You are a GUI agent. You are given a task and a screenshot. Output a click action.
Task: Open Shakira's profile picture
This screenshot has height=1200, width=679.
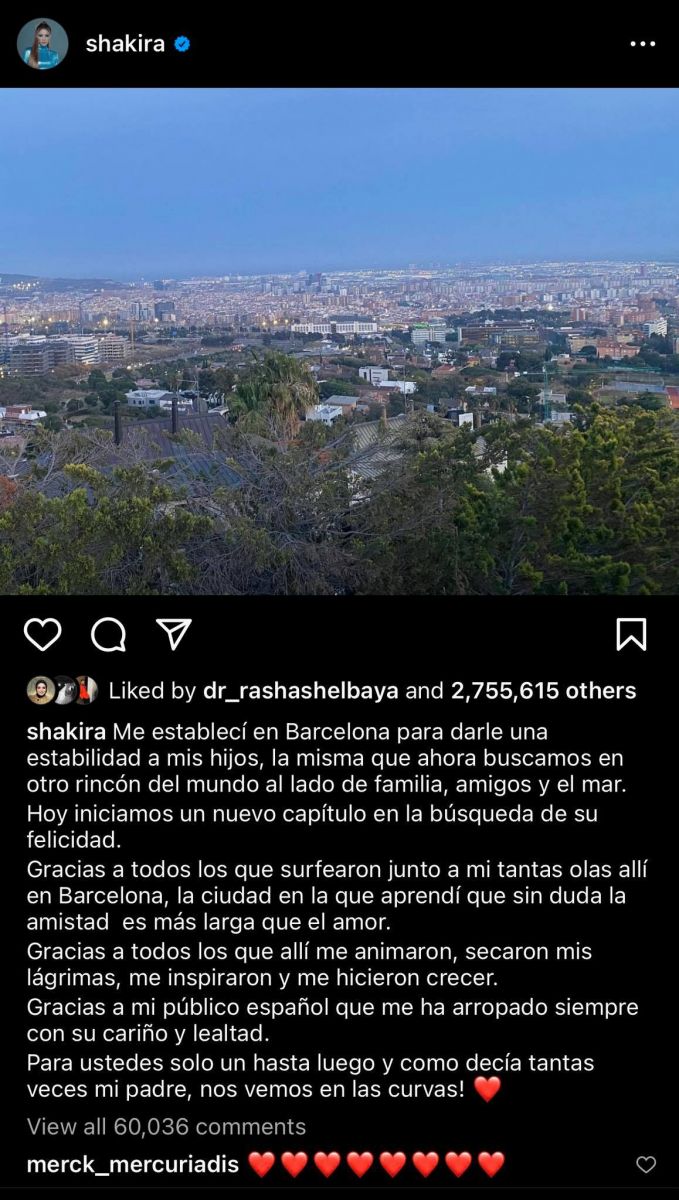click(42, 44)
